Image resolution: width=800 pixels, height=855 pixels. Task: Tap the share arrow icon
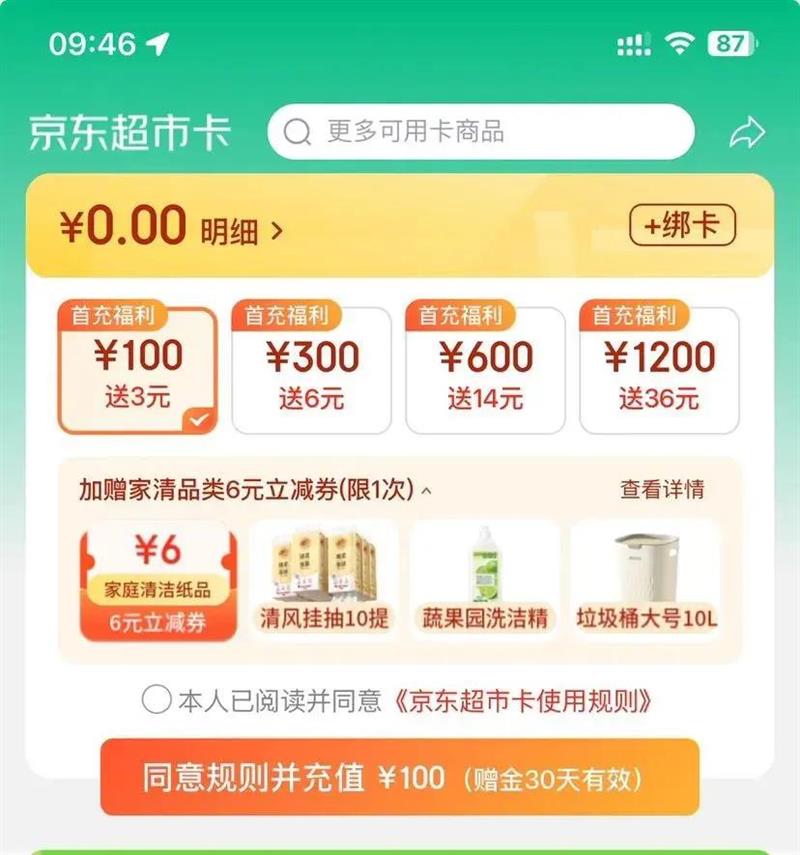(x=747, y=132)
